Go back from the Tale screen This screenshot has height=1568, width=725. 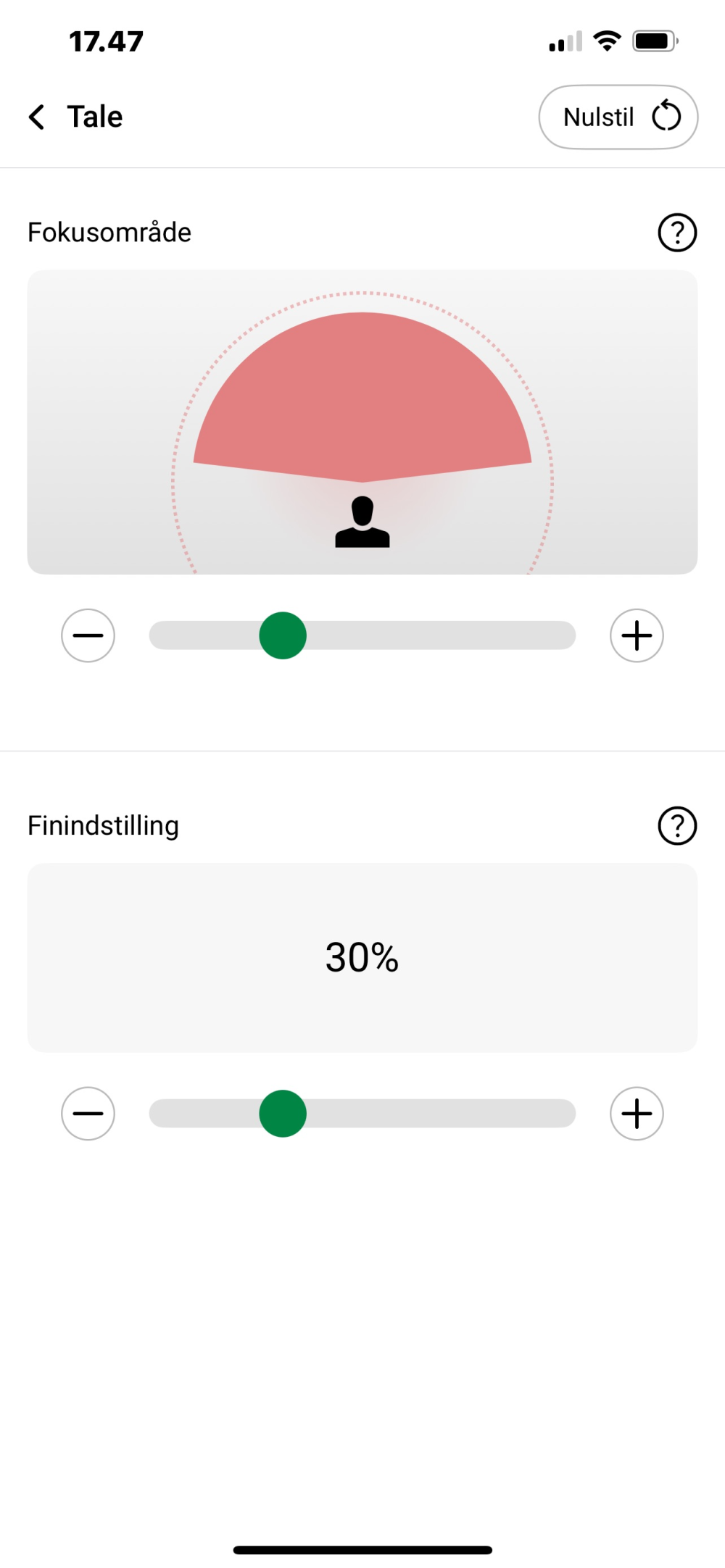coord(37,117)
